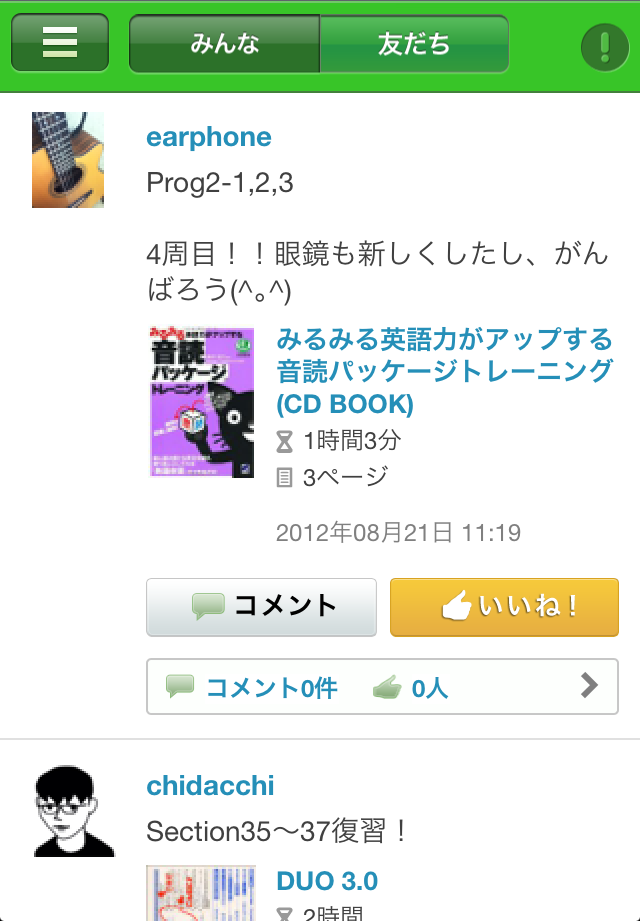
Task: Open earphone's profile name link
Action: (x=209, y=137)
